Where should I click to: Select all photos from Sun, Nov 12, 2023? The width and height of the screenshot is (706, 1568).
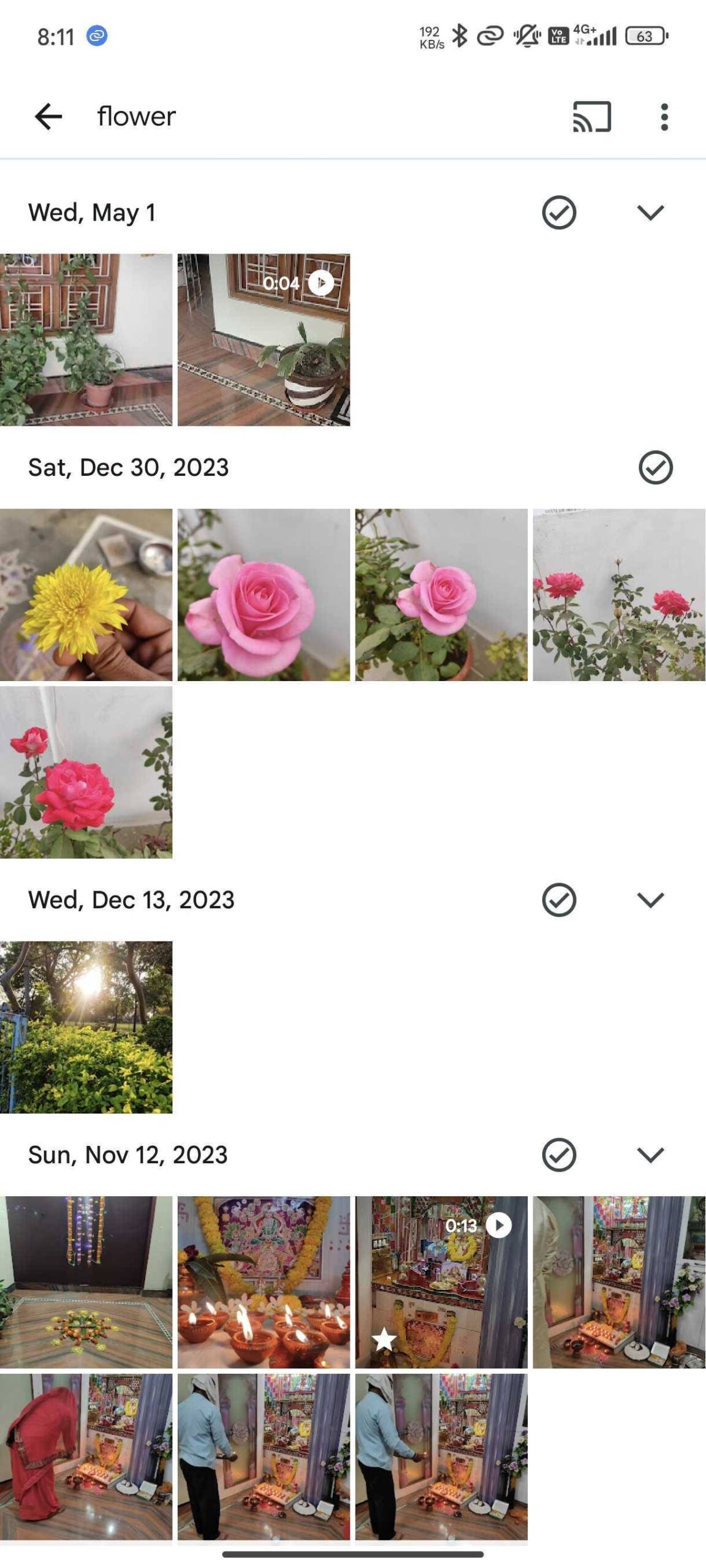click(x=559, y=1155)
